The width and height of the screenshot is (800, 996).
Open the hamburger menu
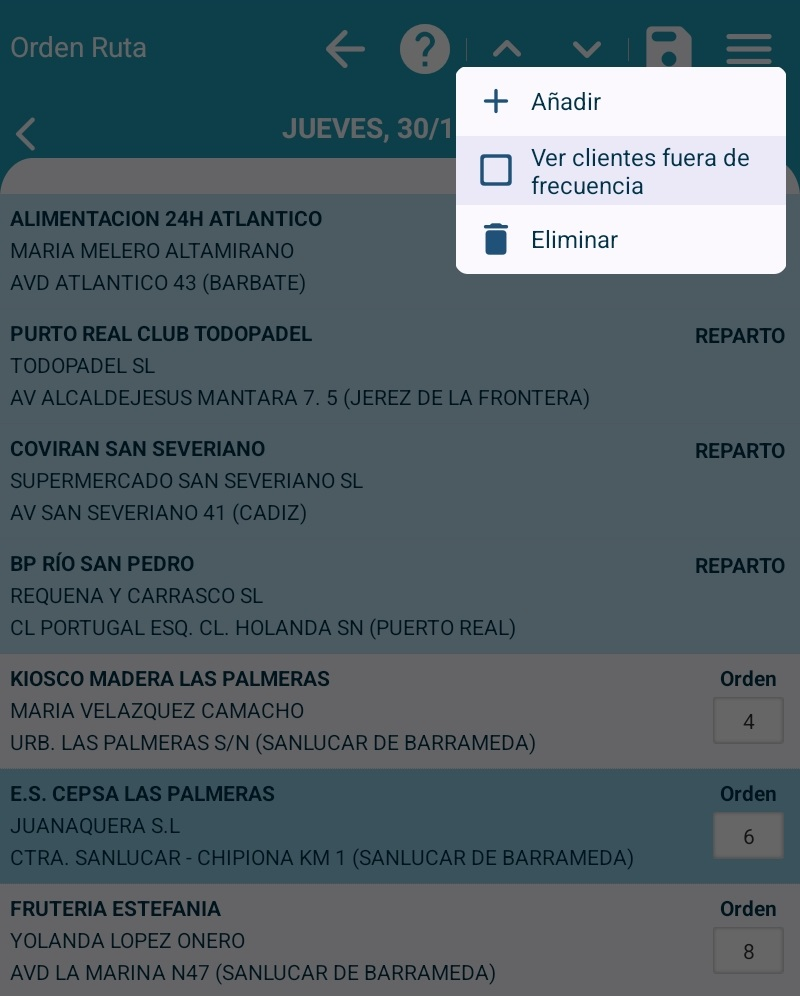(x=748, y=48)
